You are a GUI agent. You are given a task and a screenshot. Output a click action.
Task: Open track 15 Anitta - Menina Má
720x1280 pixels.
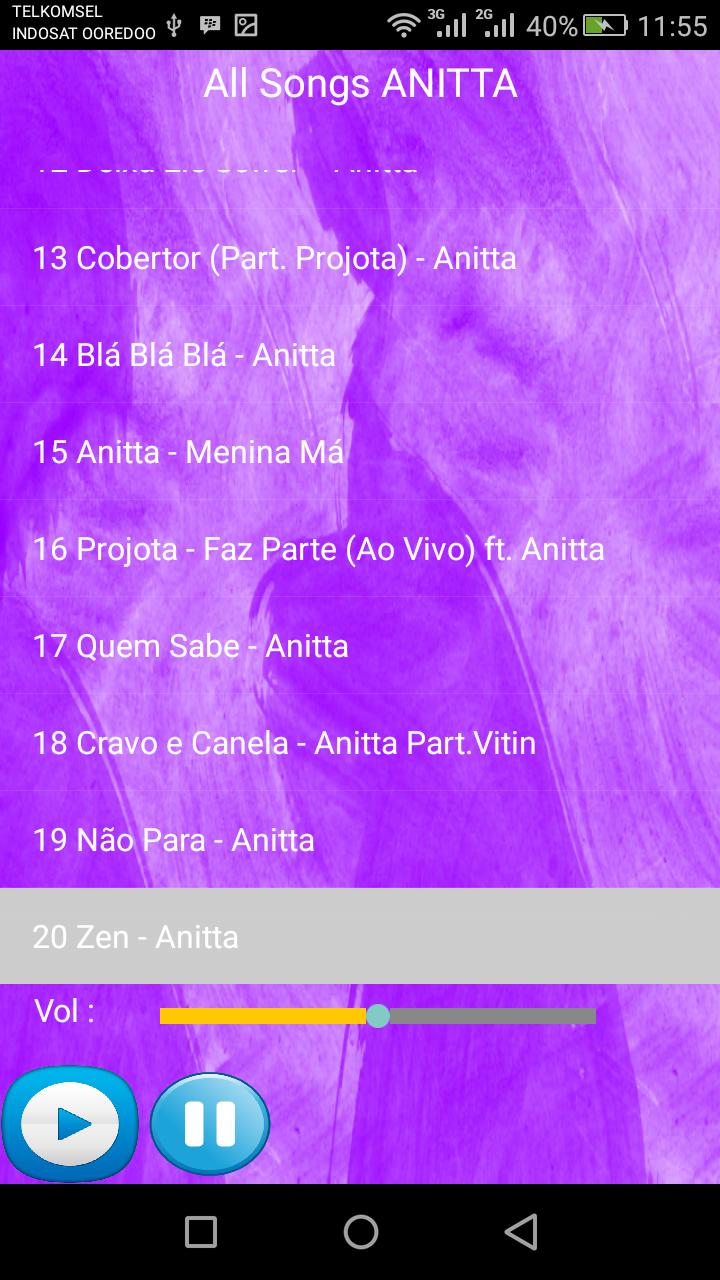click(360, 452)
